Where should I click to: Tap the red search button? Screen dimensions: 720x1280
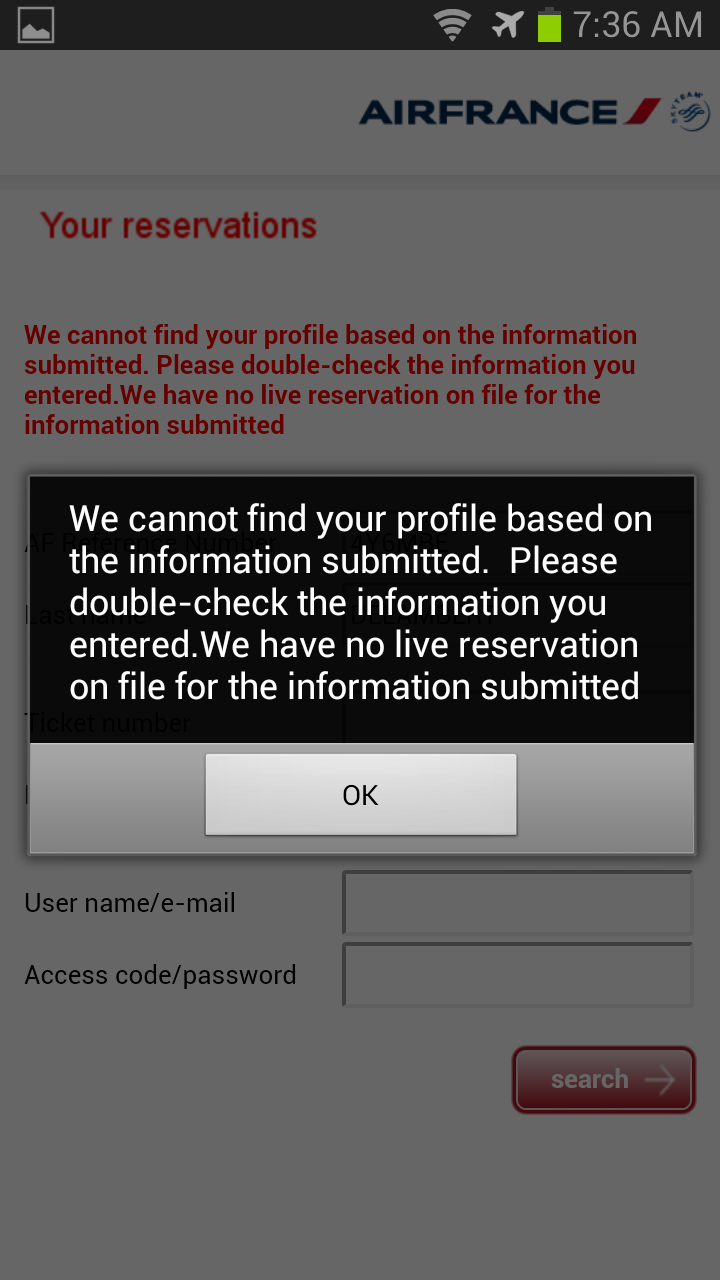(603, 1079)
